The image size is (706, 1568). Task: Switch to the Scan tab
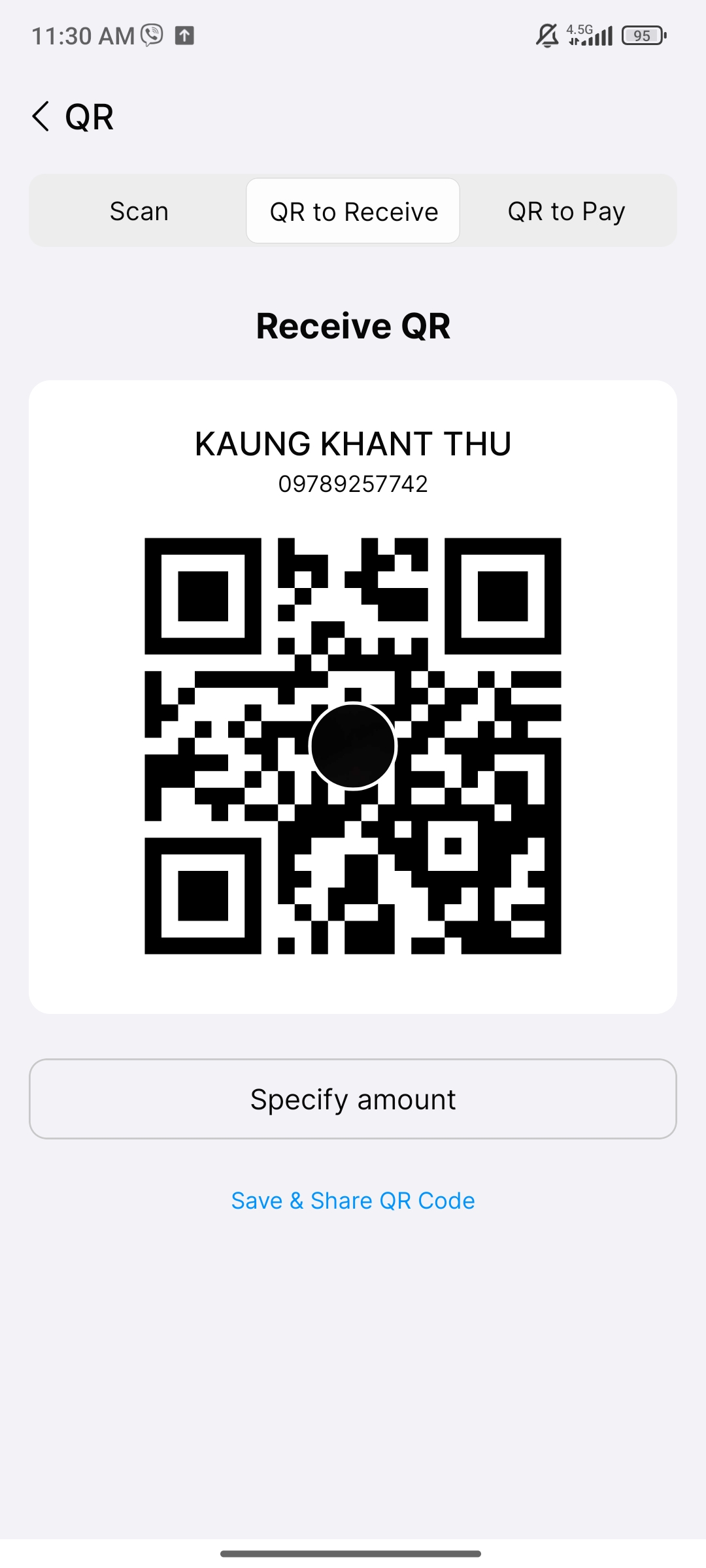pos(139,211)
